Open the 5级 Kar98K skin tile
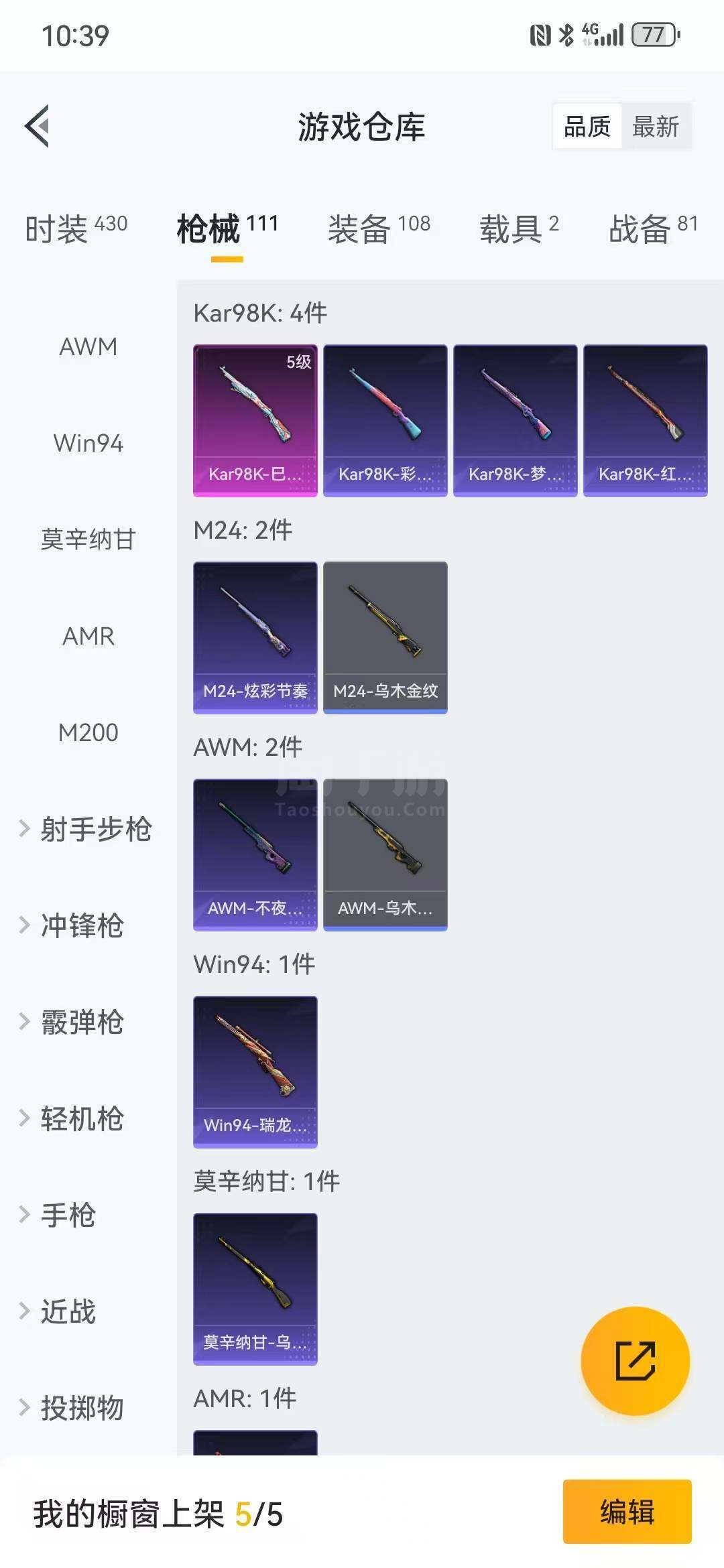Image resolution: width=724 pixels, height=1568 pixels. pyautogui.click(x=255, y=421)
